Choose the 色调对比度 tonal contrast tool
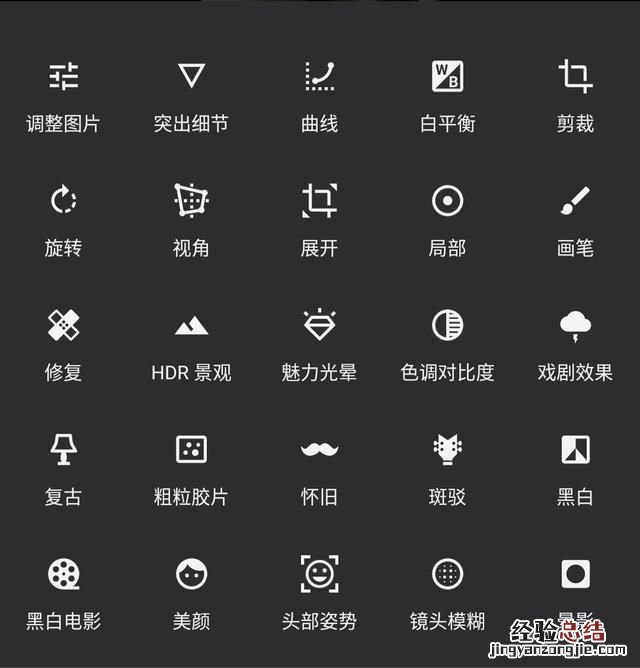The width and height of the screenshot is (640, 668). click(447, 325)
